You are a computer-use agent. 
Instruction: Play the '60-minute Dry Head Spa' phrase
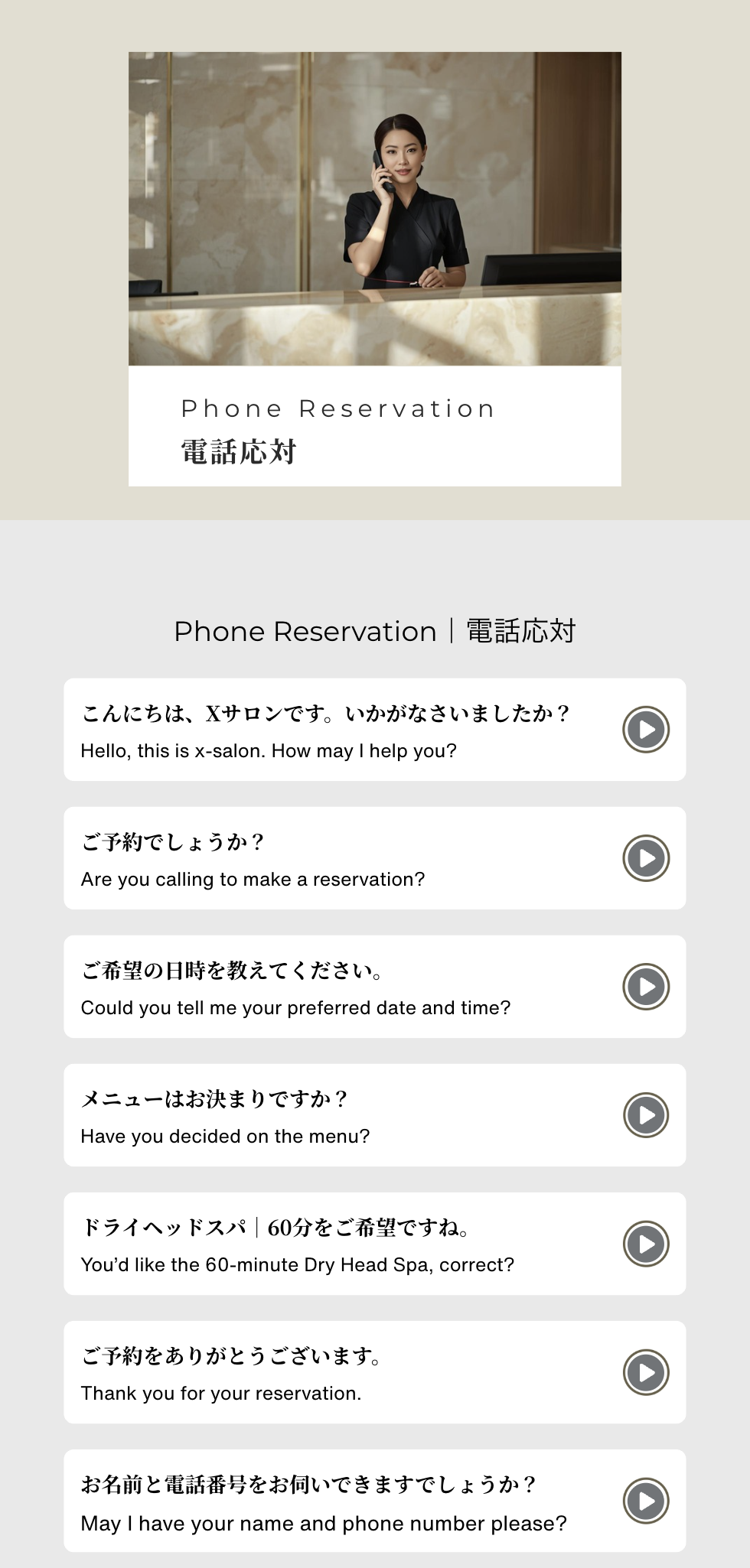646,1244
